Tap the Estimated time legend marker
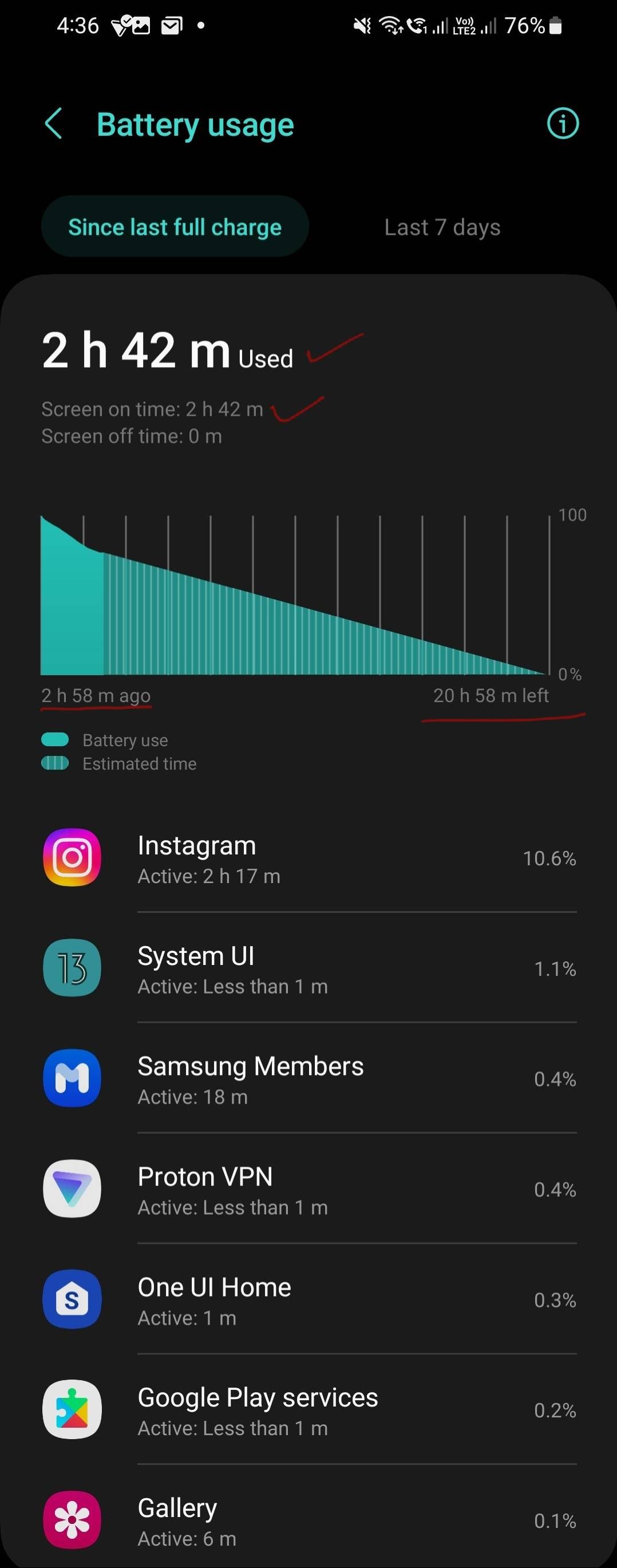The height and width of the screenshot is (1568, 617). [56, 763]
